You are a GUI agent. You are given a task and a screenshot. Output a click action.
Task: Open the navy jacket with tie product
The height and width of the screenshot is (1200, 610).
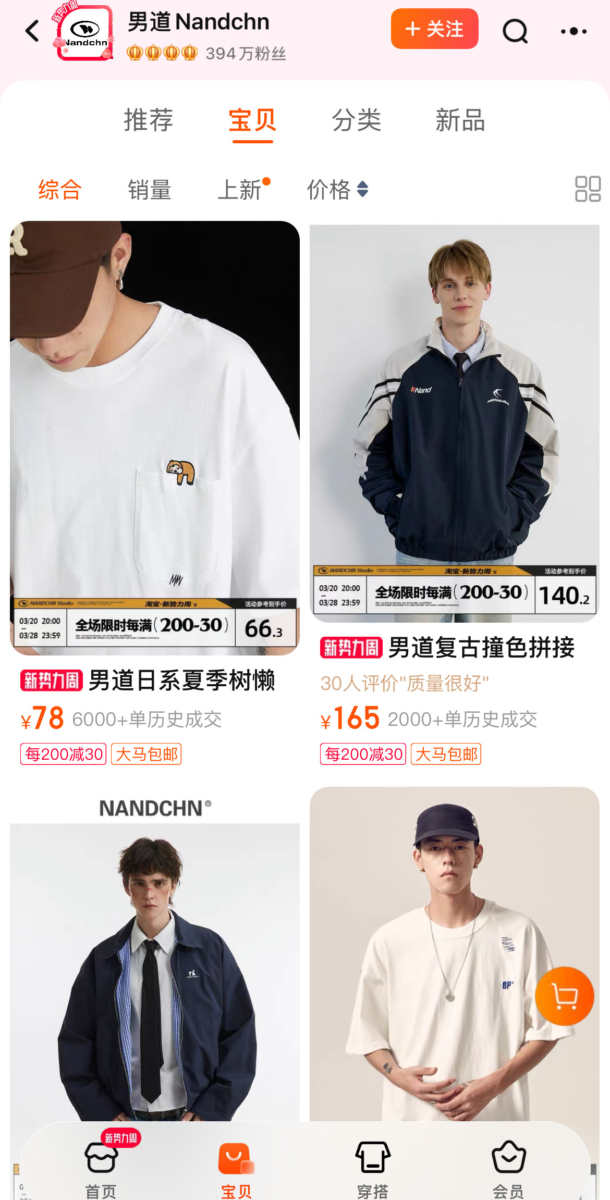pos(155,970)
